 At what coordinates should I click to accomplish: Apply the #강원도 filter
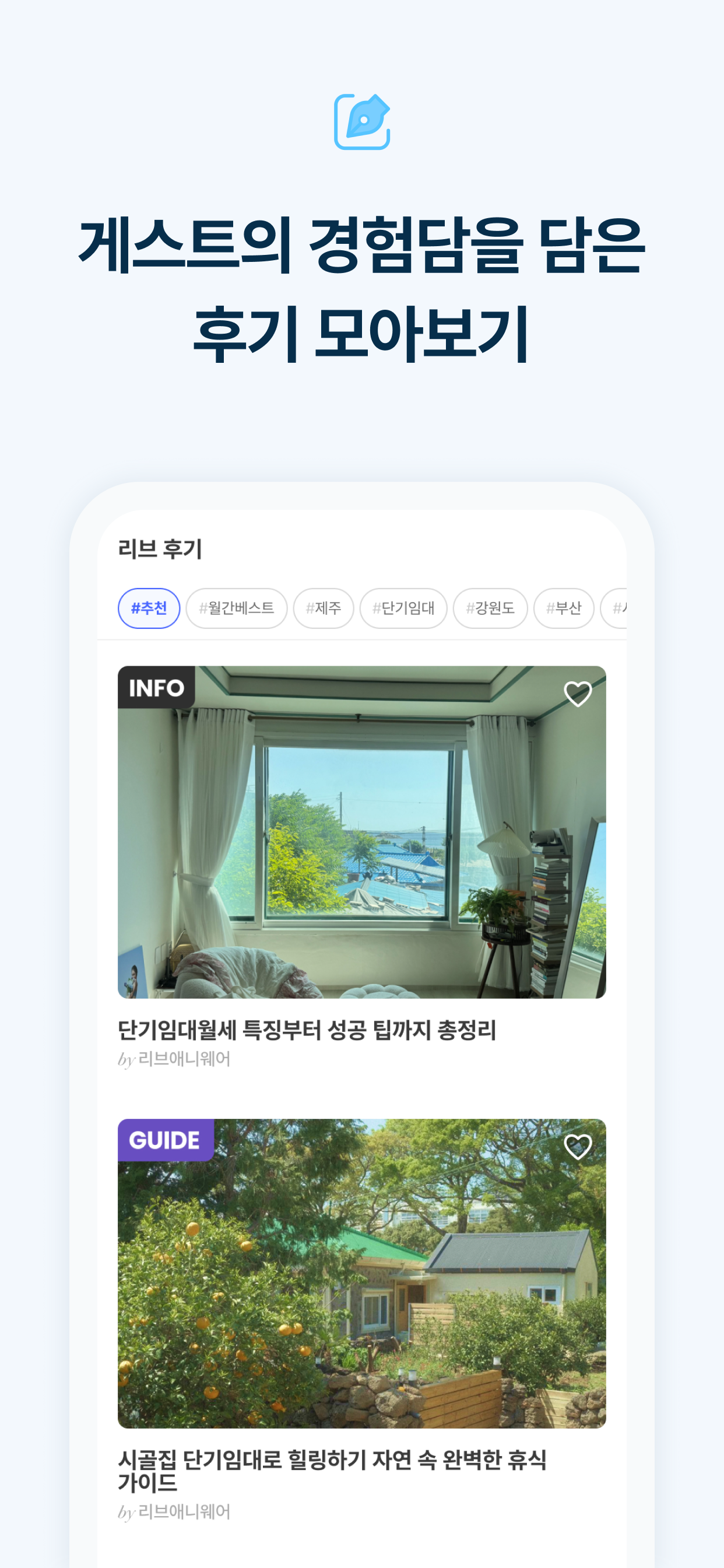coord(491,608)
